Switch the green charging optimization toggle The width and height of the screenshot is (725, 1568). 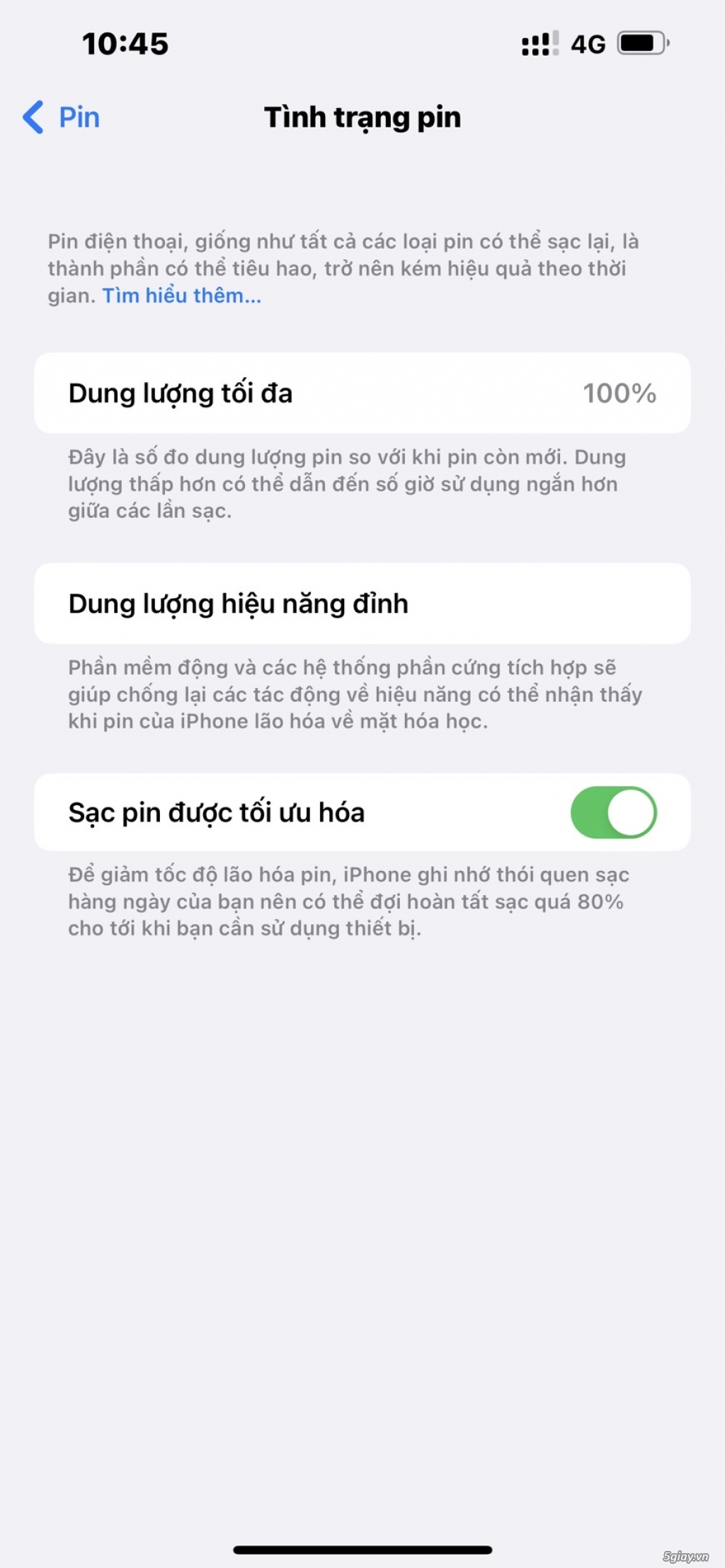pyautogui.click(x=615, y=812)
